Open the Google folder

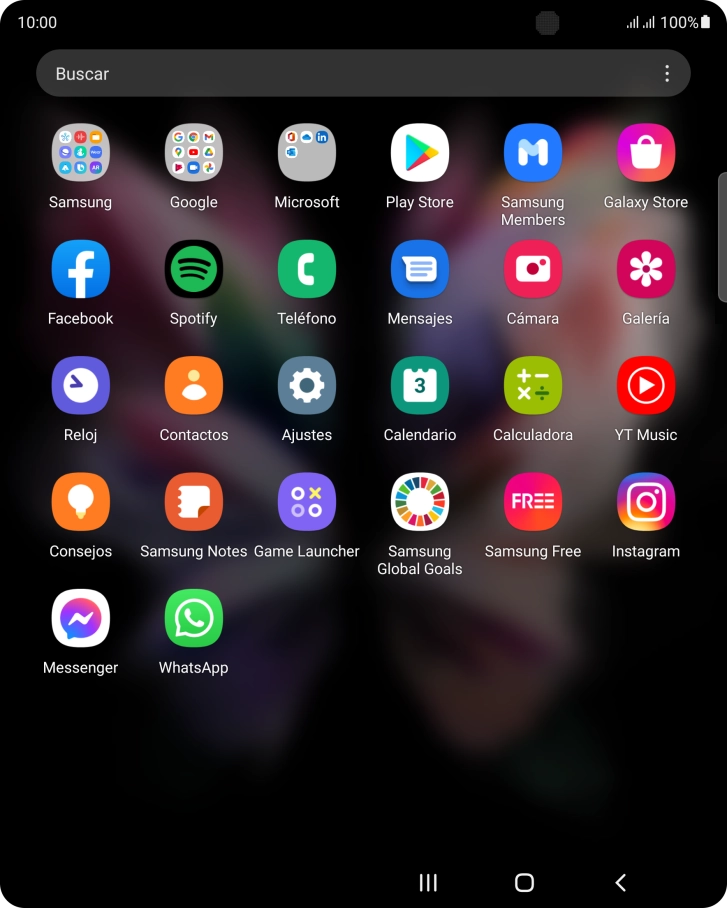coord(193,153)
